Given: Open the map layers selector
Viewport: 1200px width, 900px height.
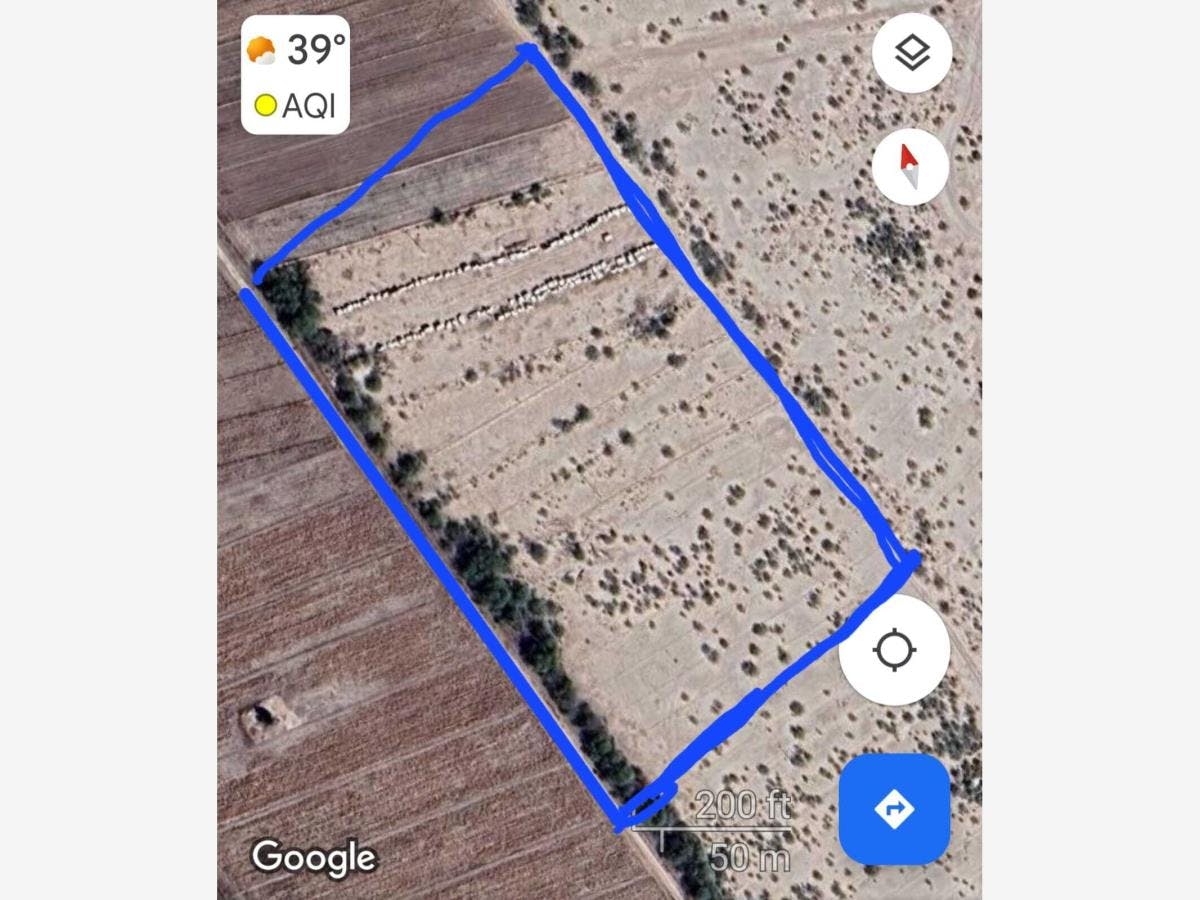Looking at the screenshot, I should pos(911,54).
